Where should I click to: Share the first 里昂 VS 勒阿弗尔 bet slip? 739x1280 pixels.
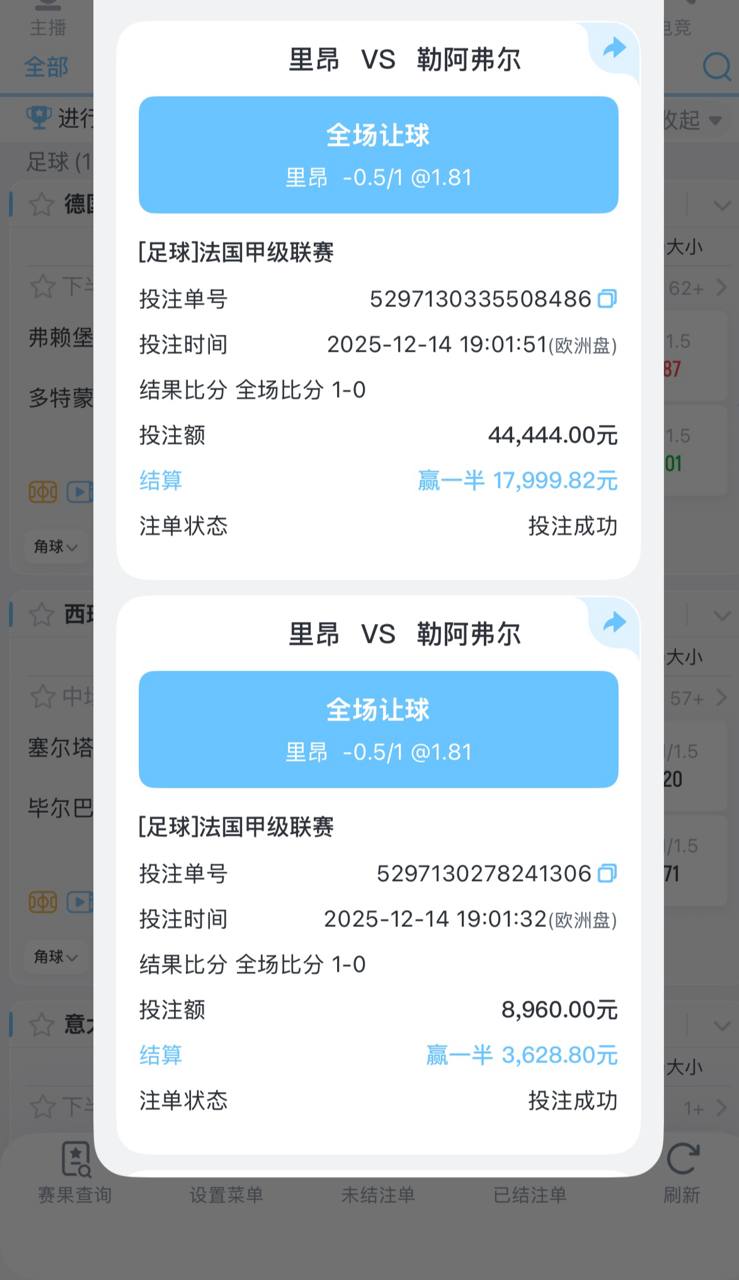614,47
